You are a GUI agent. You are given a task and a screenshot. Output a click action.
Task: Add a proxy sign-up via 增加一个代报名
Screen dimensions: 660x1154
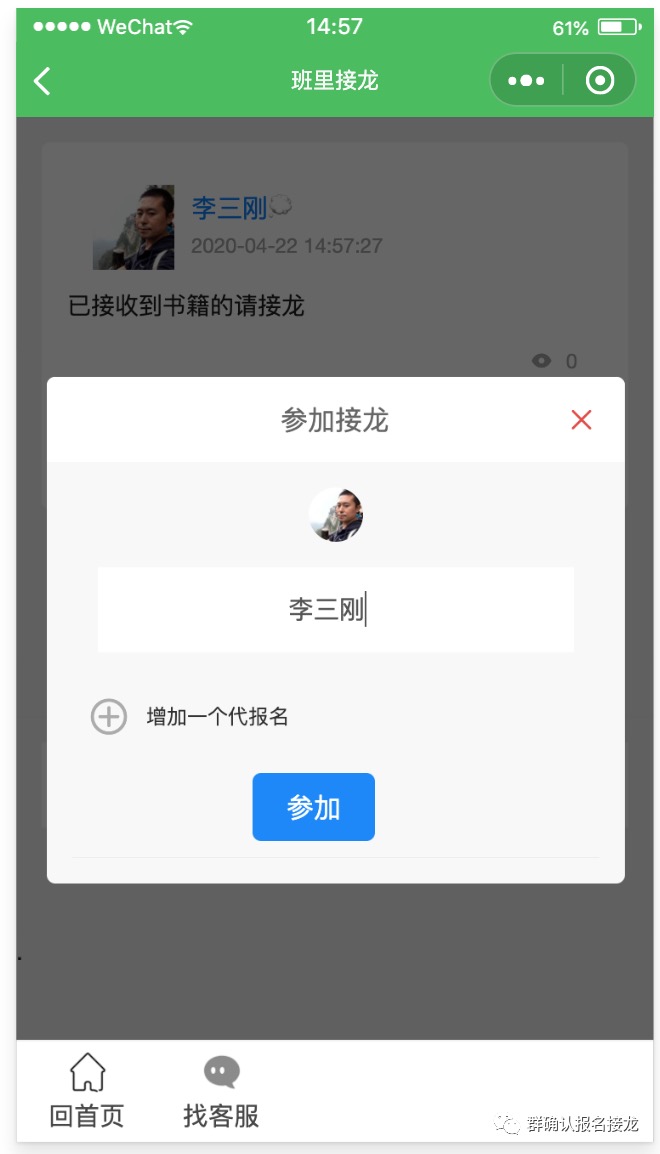pyautogui.click(x=190, y=717)
